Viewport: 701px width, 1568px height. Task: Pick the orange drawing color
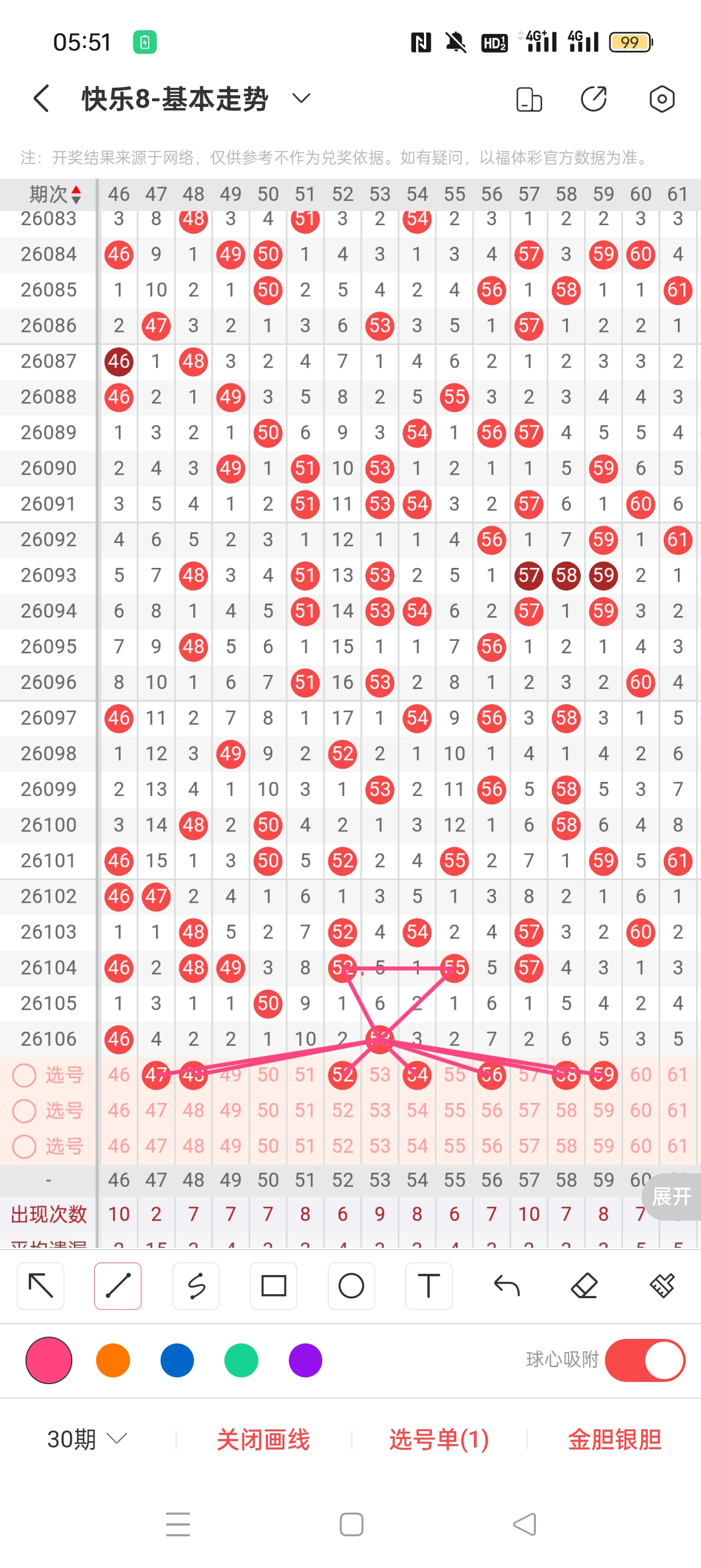pyautogui.click(x=113, y=1360)
